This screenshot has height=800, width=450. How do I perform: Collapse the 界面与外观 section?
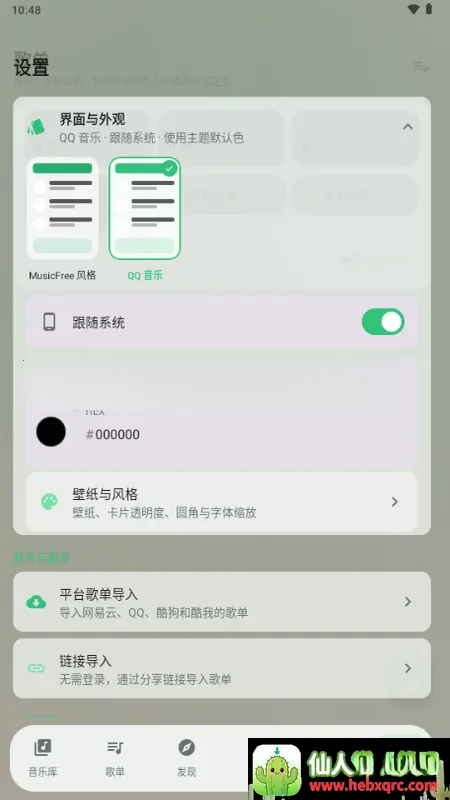407,127
